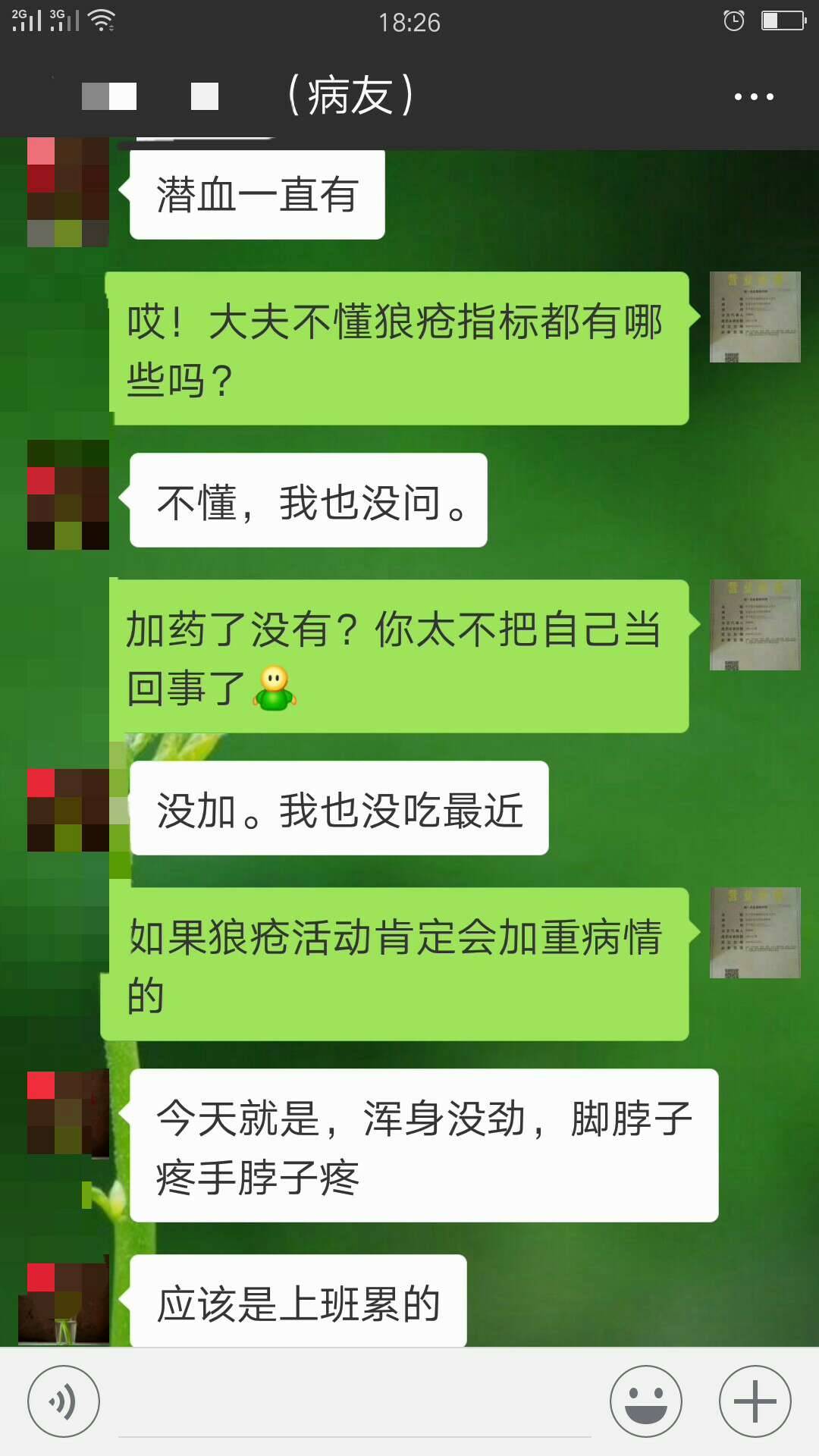Tap the contact's avatar beside '潜血一直有'
This screenshot has height=1456, width=819.
[67, 190]
